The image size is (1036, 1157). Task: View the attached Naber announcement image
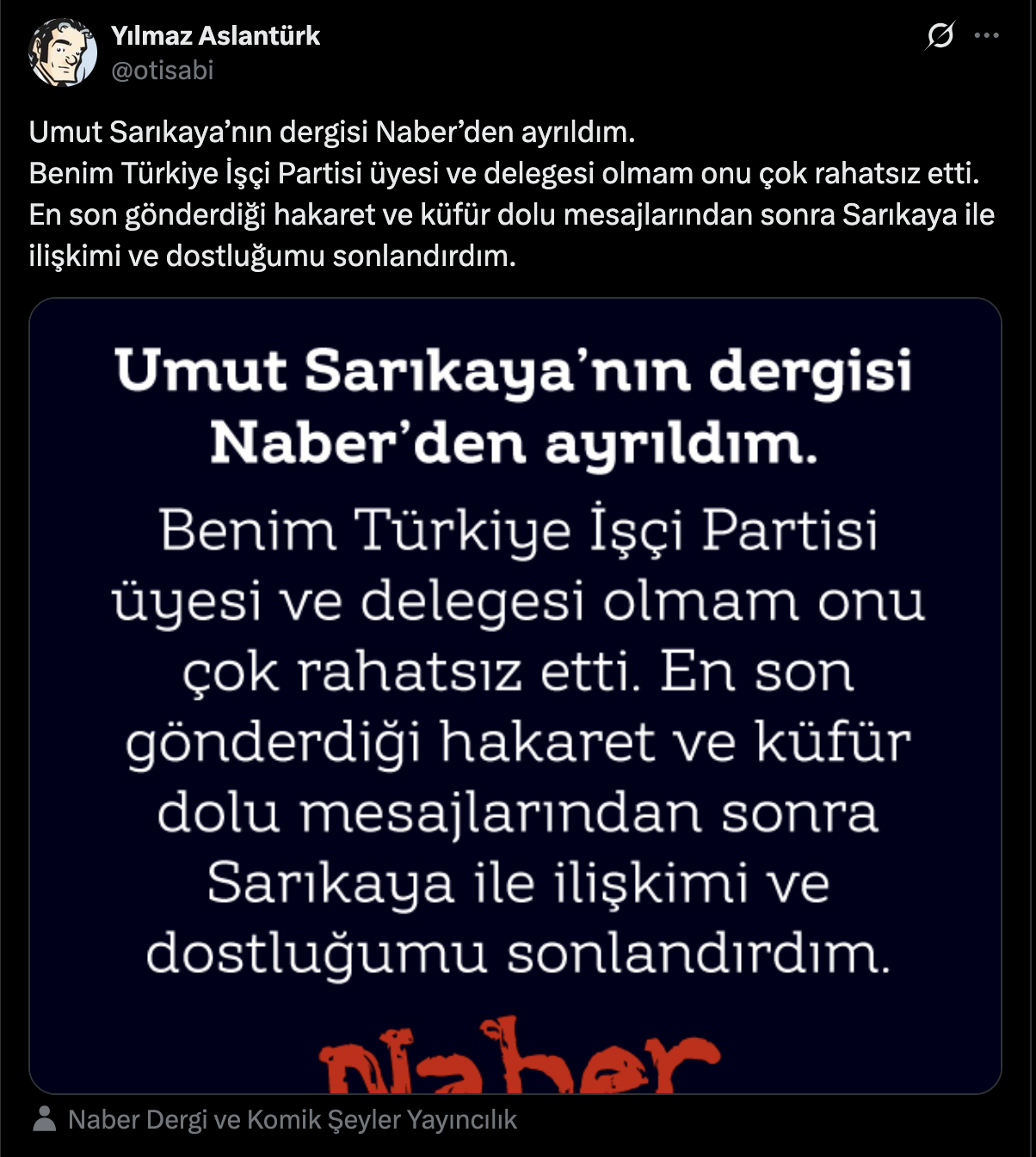tap(515, 696)
